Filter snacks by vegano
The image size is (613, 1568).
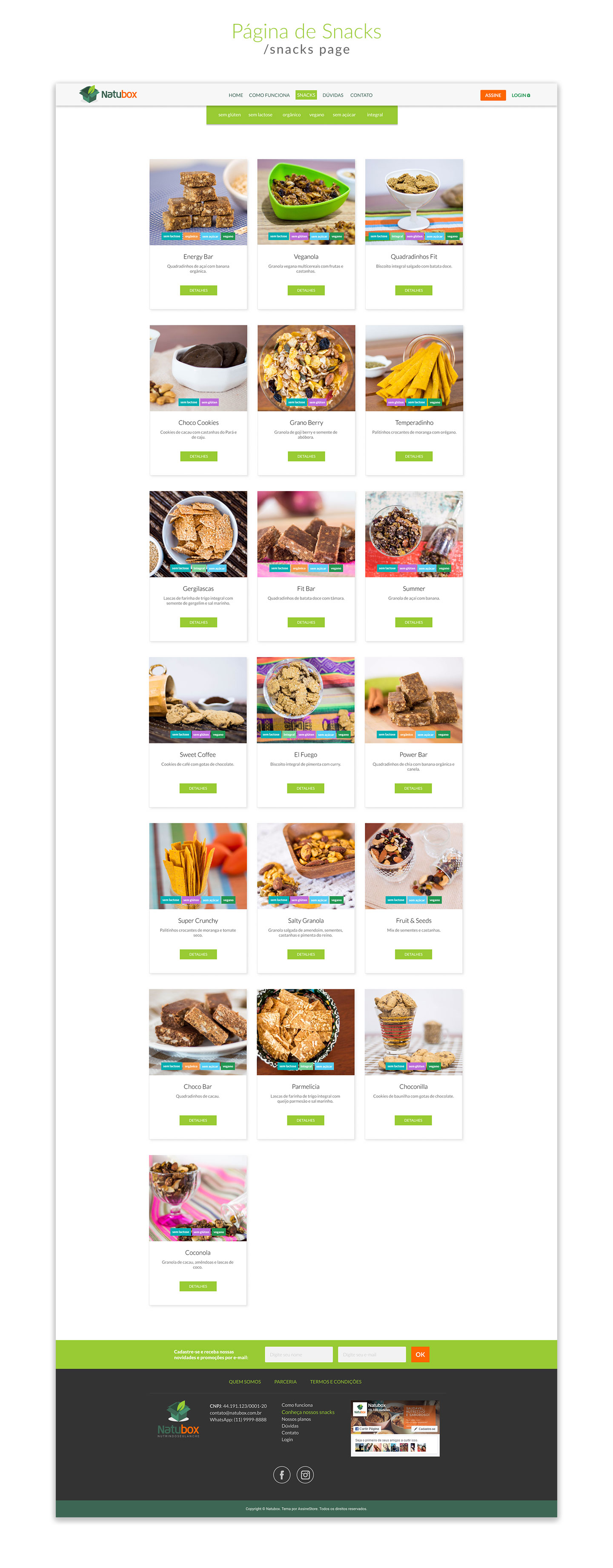(x=316, y=114)
